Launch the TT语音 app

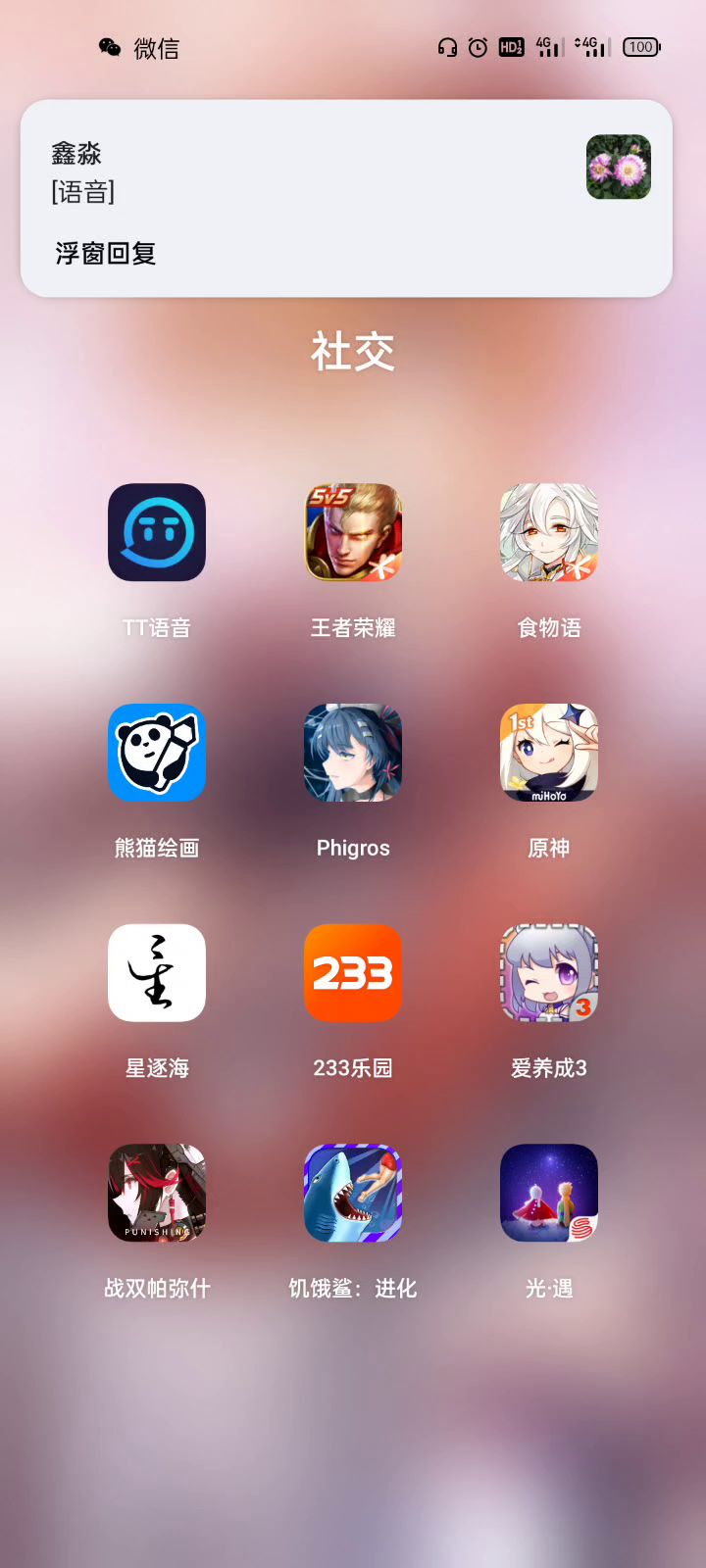tap(157, 532)
